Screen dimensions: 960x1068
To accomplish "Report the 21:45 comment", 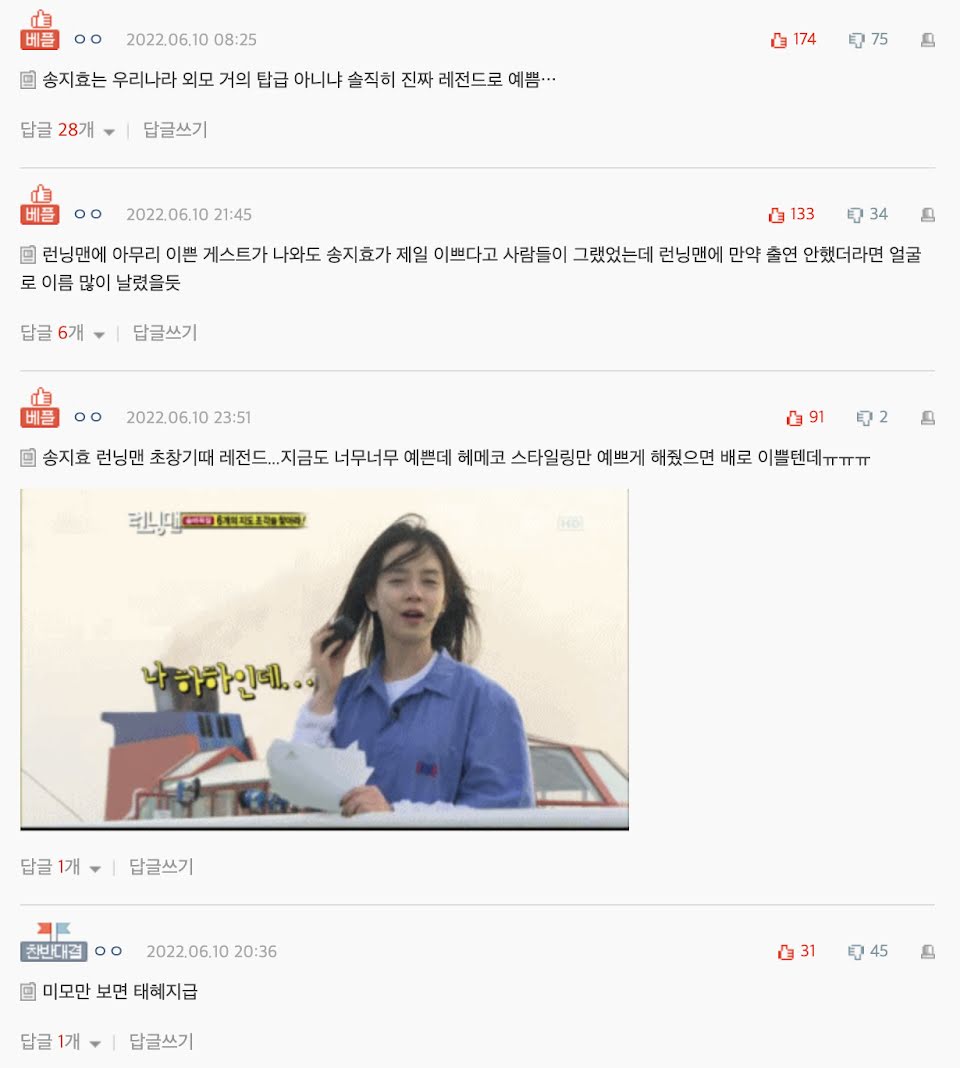I will click(x=927, y=215).
